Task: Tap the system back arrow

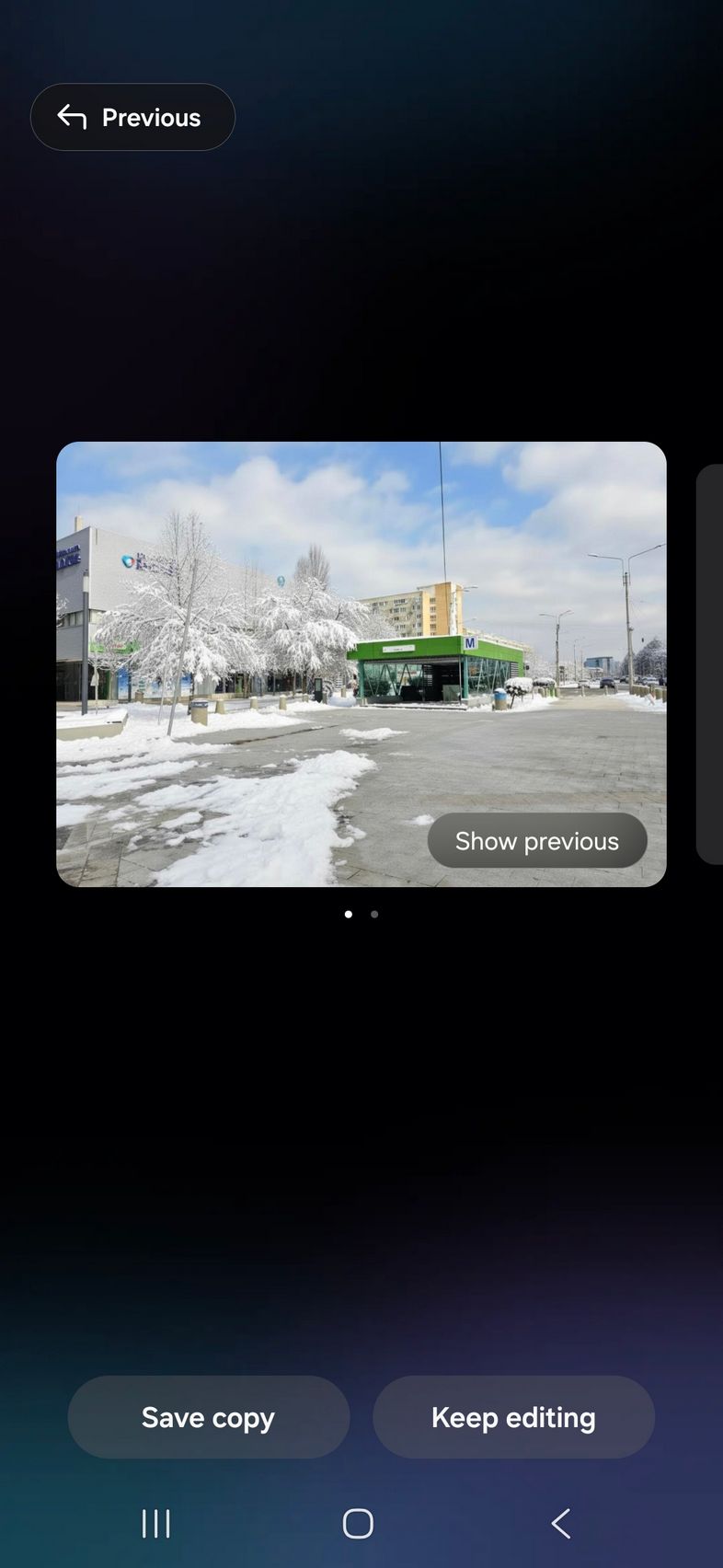Action: (560, 1524)
